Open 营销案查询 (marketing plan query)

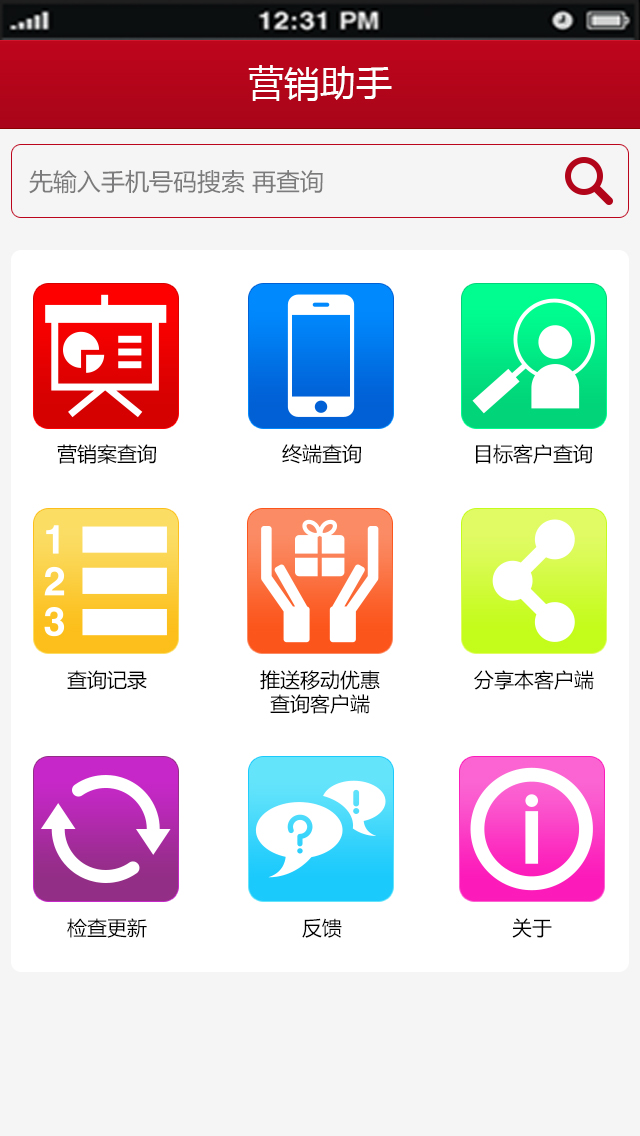pos(106,356)
